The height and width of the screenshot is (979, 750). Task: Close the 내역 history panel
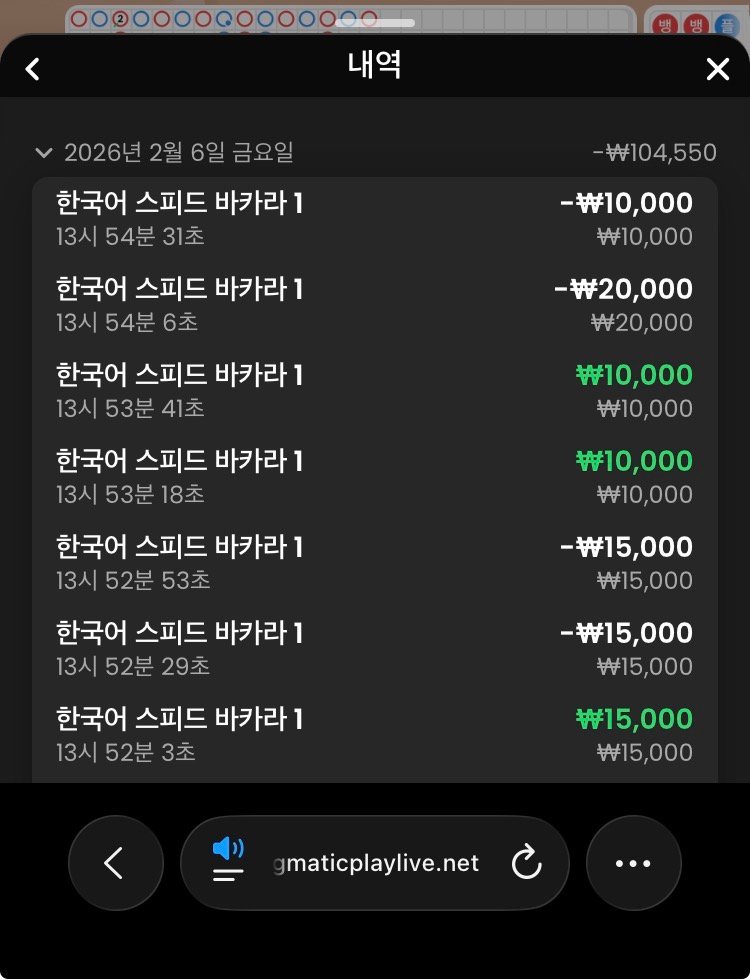(x=717, y=69)
